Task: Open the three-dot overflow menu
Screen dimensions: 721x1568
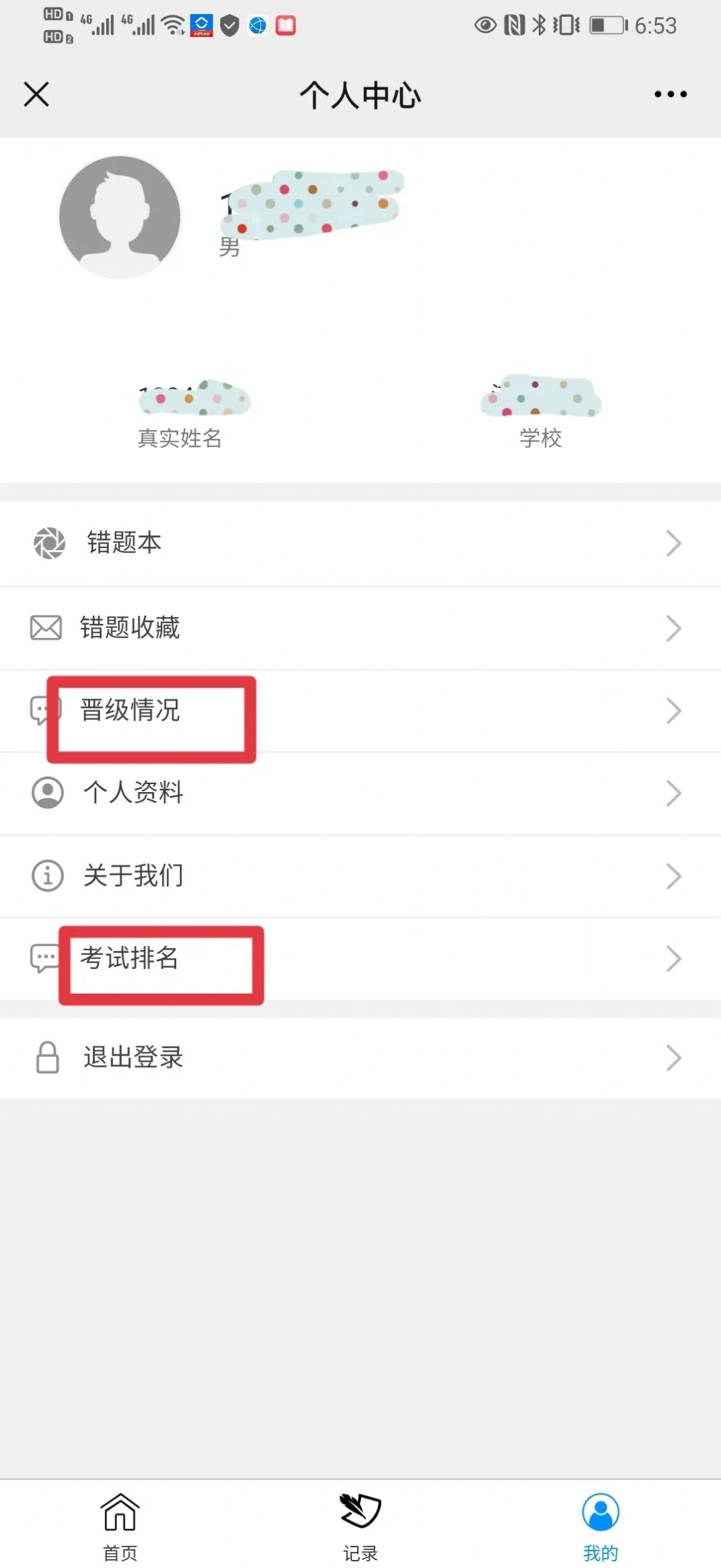Action: click(x=669, y=94)
